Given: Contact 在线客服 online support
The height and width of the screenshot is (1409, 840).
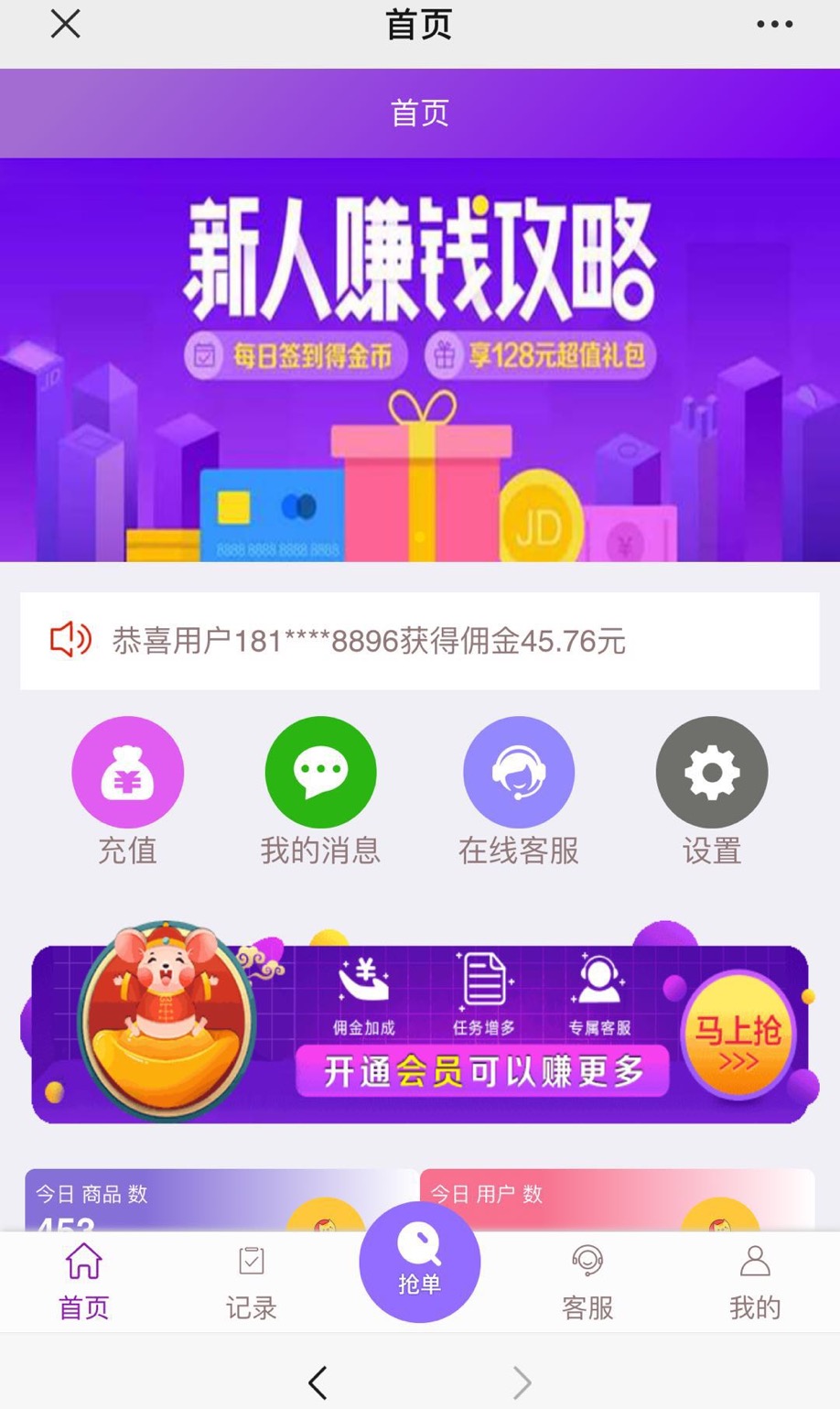Looking at the screenshot, I should tap(518, 773).
